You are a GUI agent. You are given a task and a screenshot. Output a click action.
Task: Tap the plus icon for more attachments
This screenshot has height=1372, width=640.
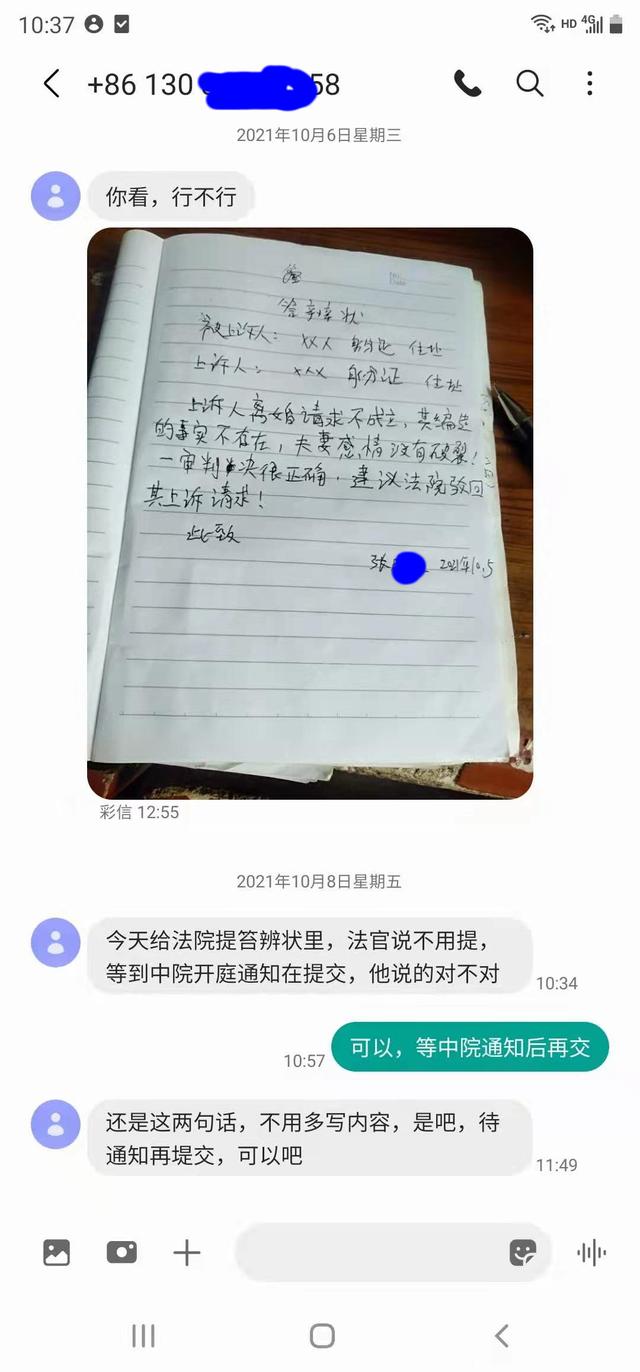click(x=187, y=1252)
